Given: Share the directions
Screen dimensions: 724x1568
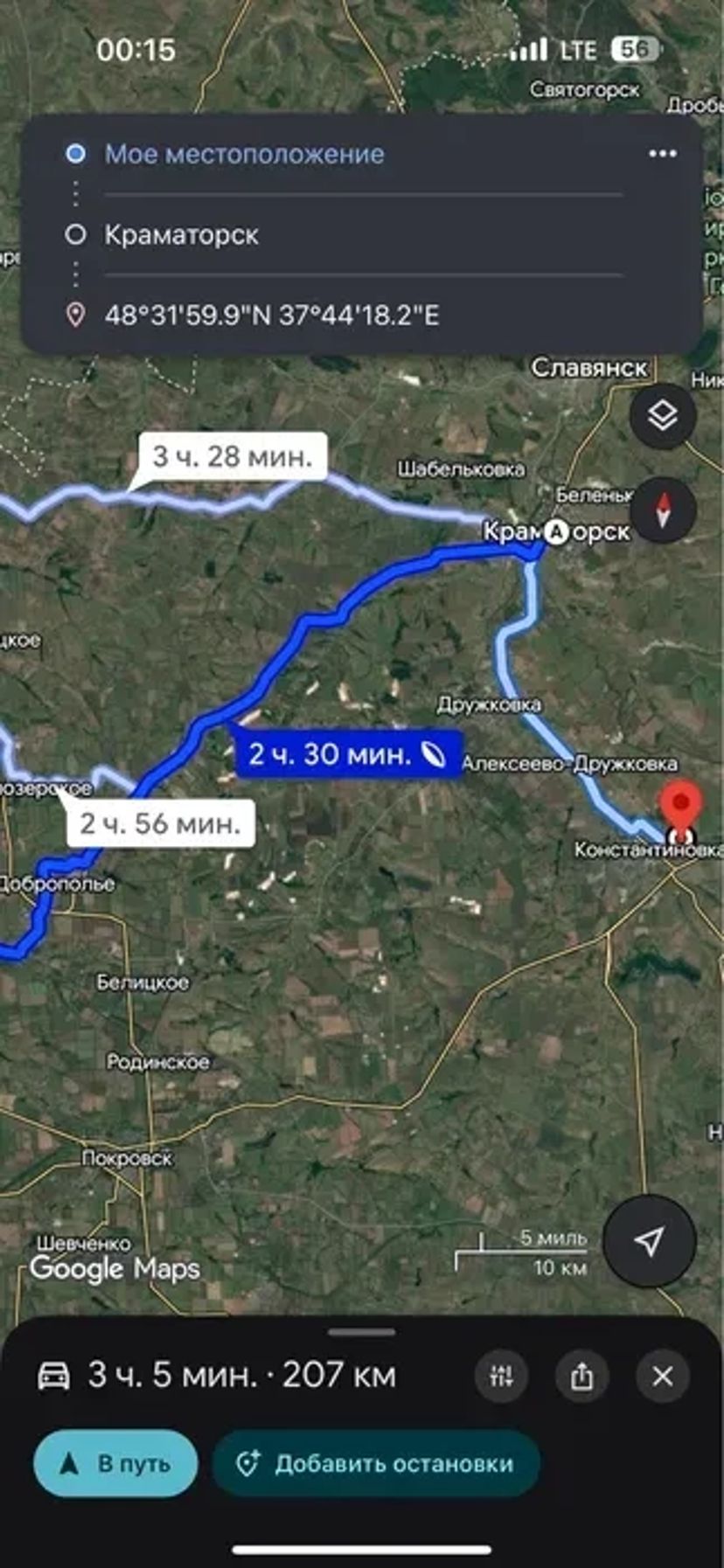Looking at the screenshot, I should point(582,1377).
